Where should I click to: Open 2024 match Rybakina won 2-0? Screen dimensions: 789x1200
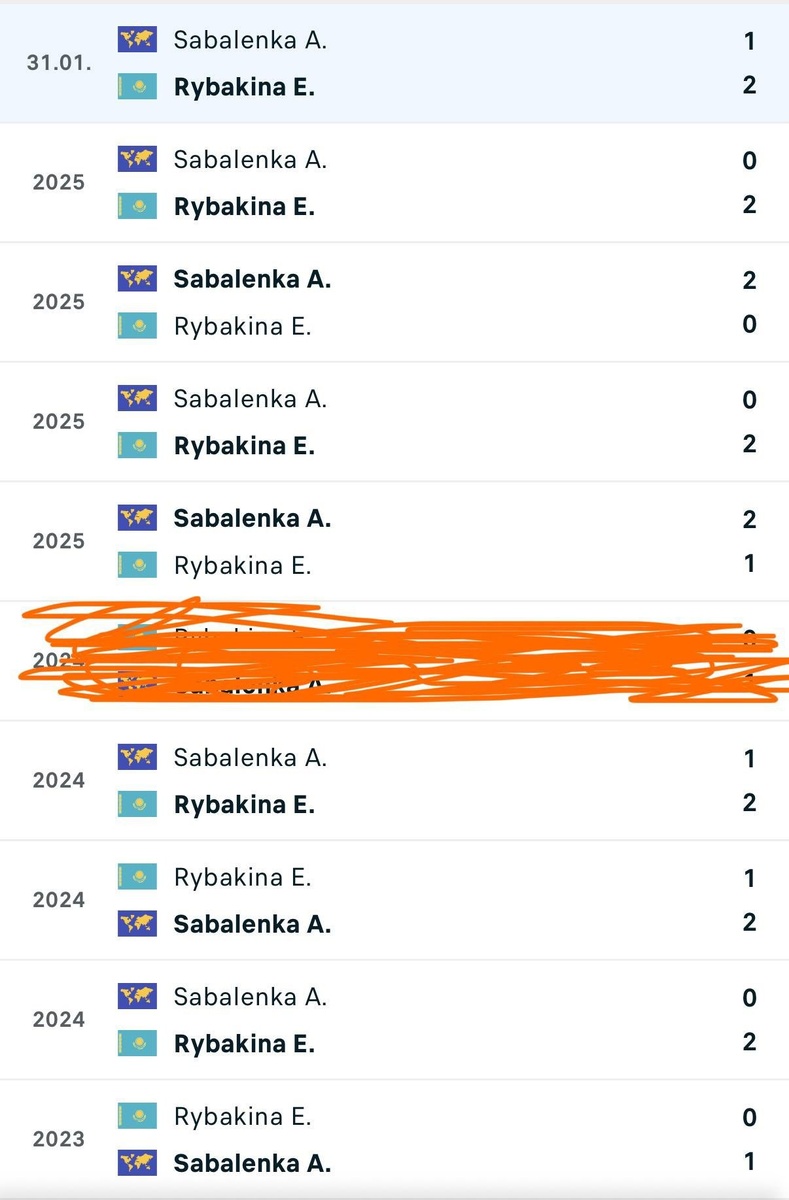coord(394,1020)
